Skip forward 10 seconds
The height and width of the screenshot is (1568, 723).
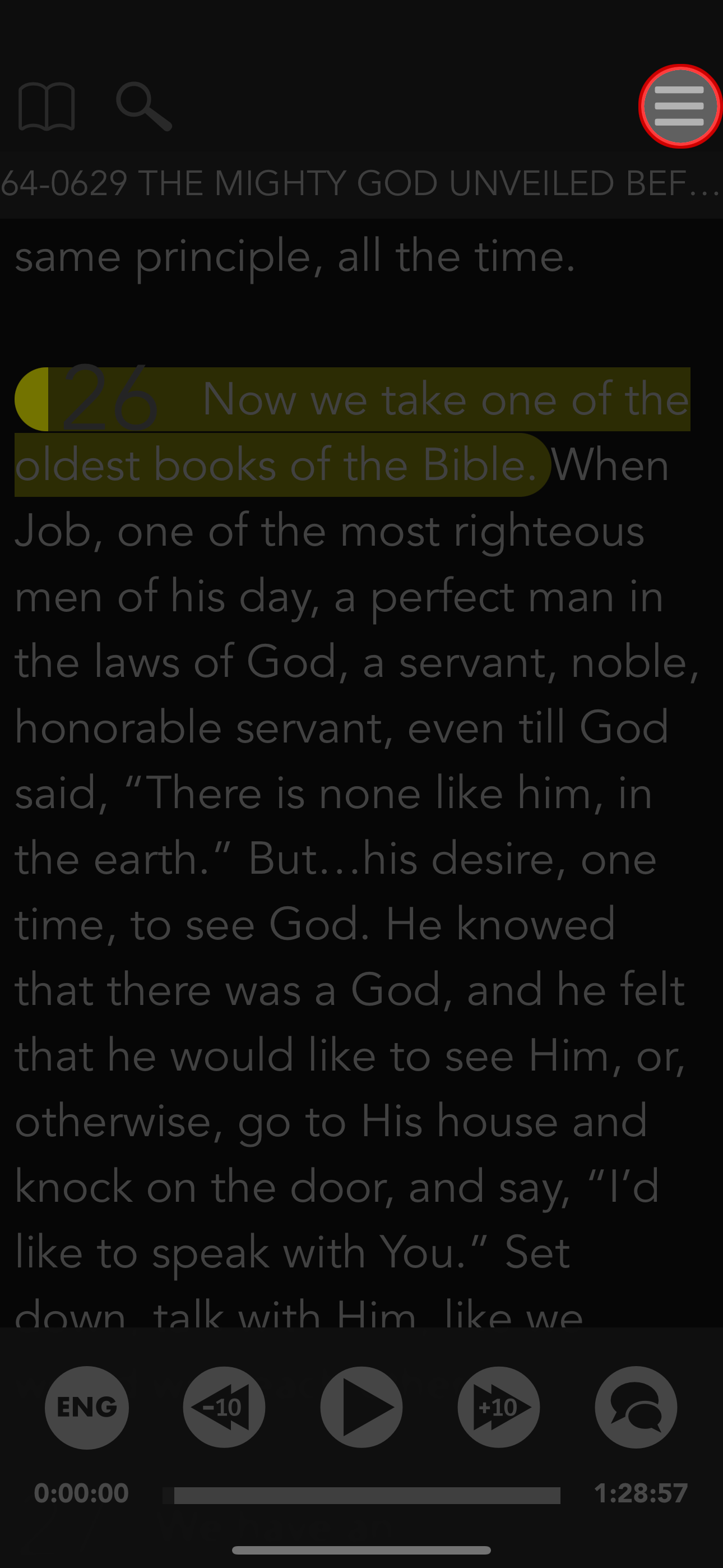coord(498,1406)
